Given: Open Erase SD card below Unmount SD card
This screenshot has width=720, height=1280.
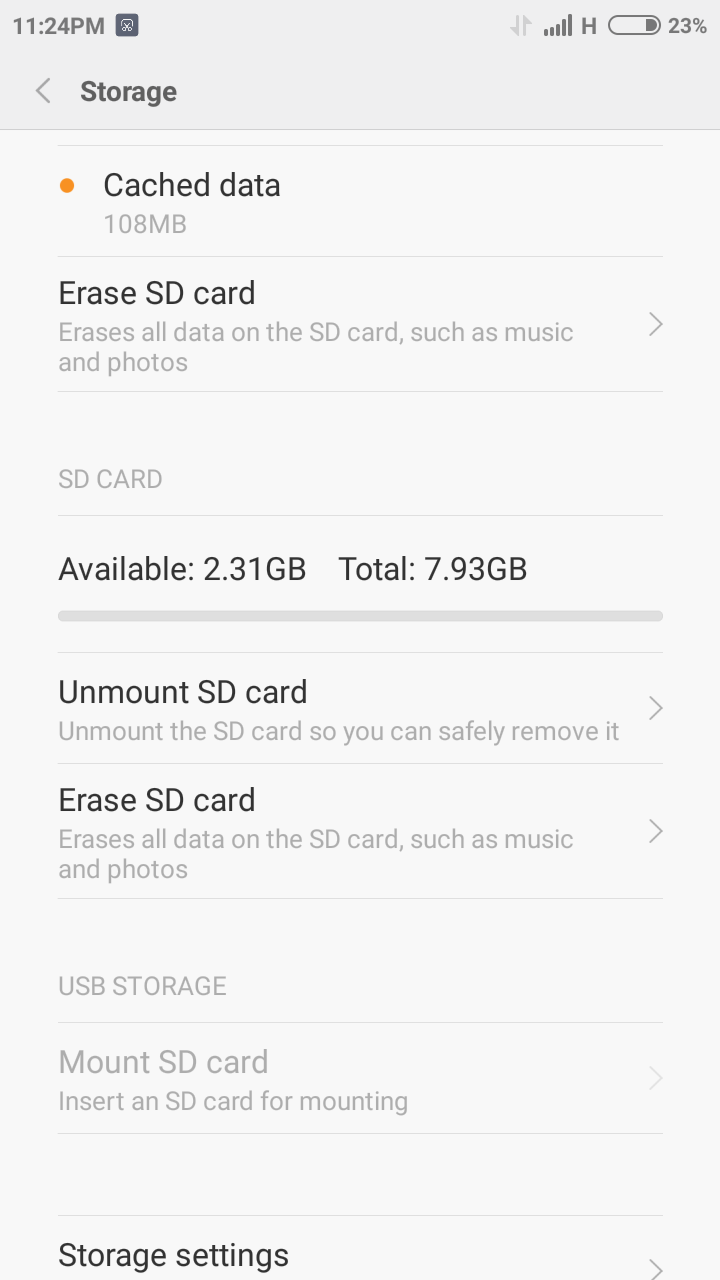Looking at the screenshot, I should [360, 832].
